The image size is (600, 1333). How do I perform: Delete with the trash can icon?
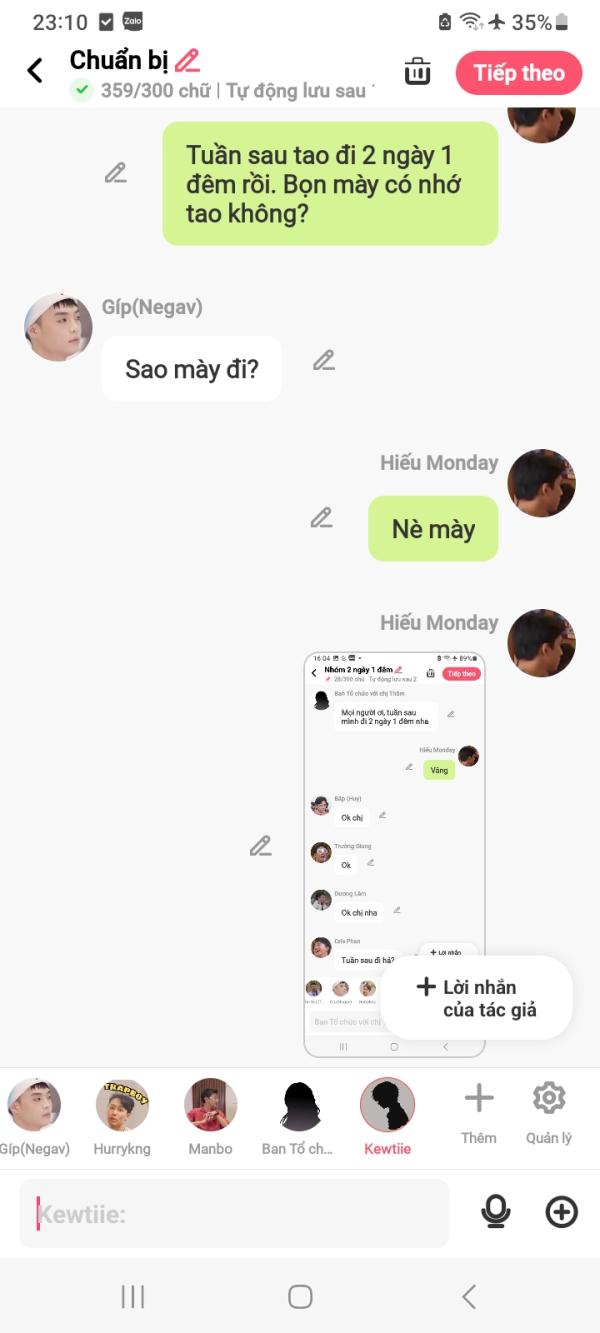point(417,71)
